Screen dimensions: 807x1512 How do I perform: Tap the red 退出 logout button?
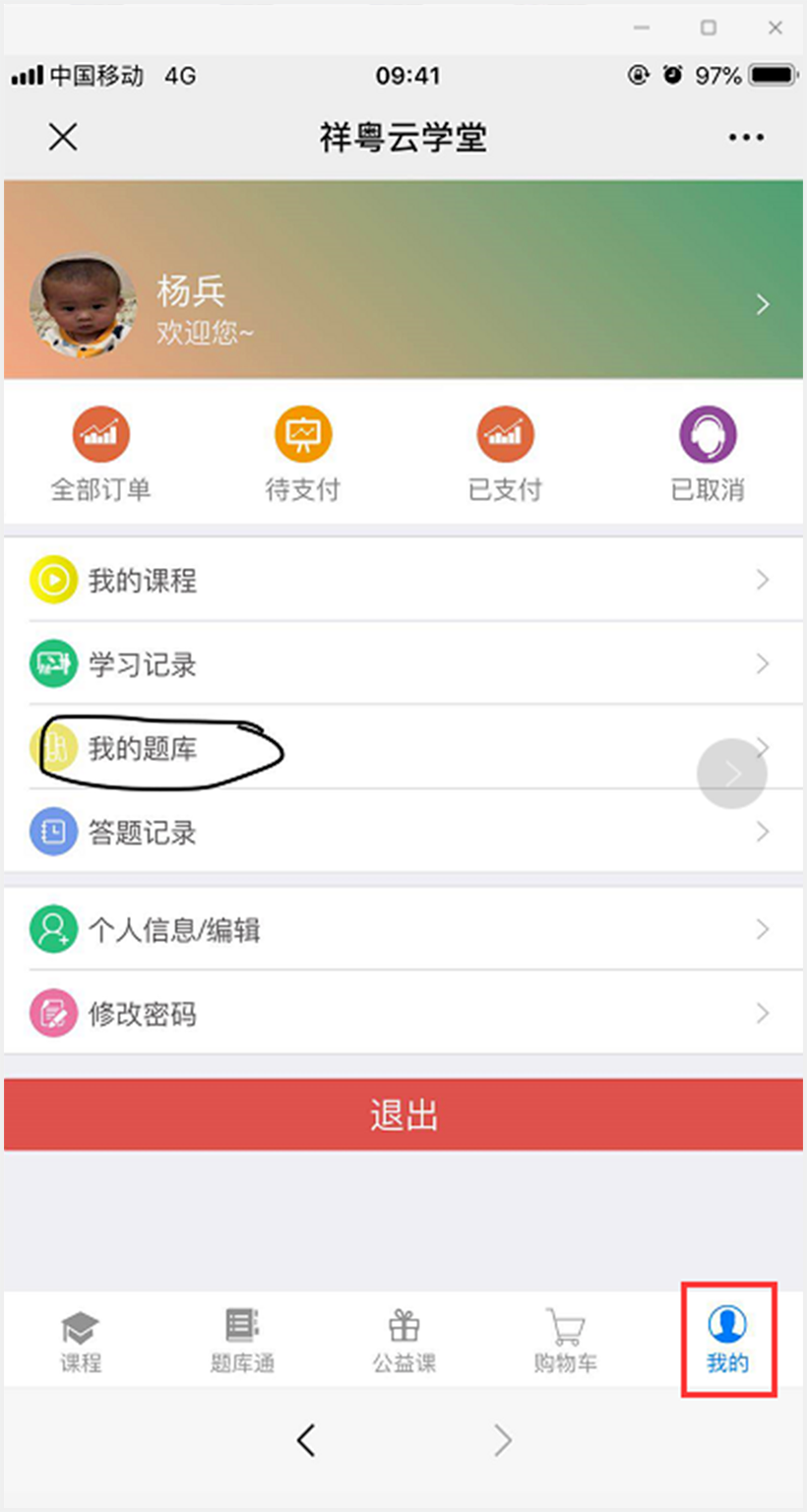tap(403, 1115)
